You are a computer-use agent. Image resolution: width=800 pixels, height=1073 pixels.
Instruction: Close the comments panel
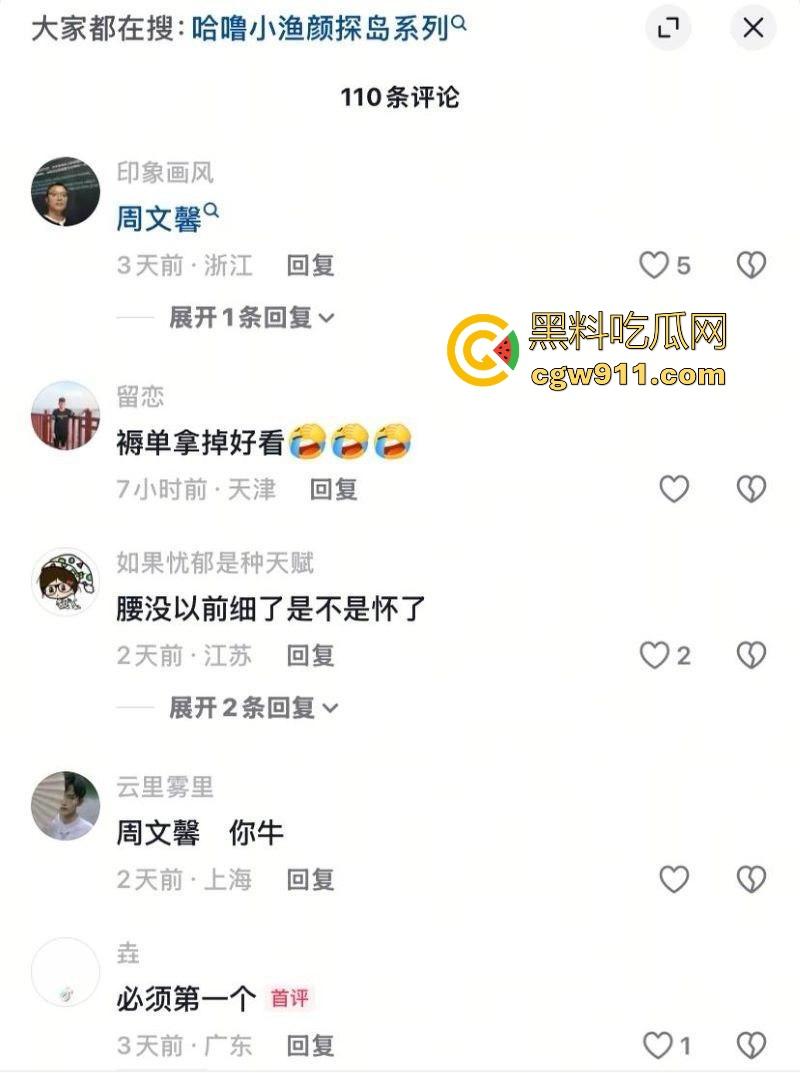point(752,28)
